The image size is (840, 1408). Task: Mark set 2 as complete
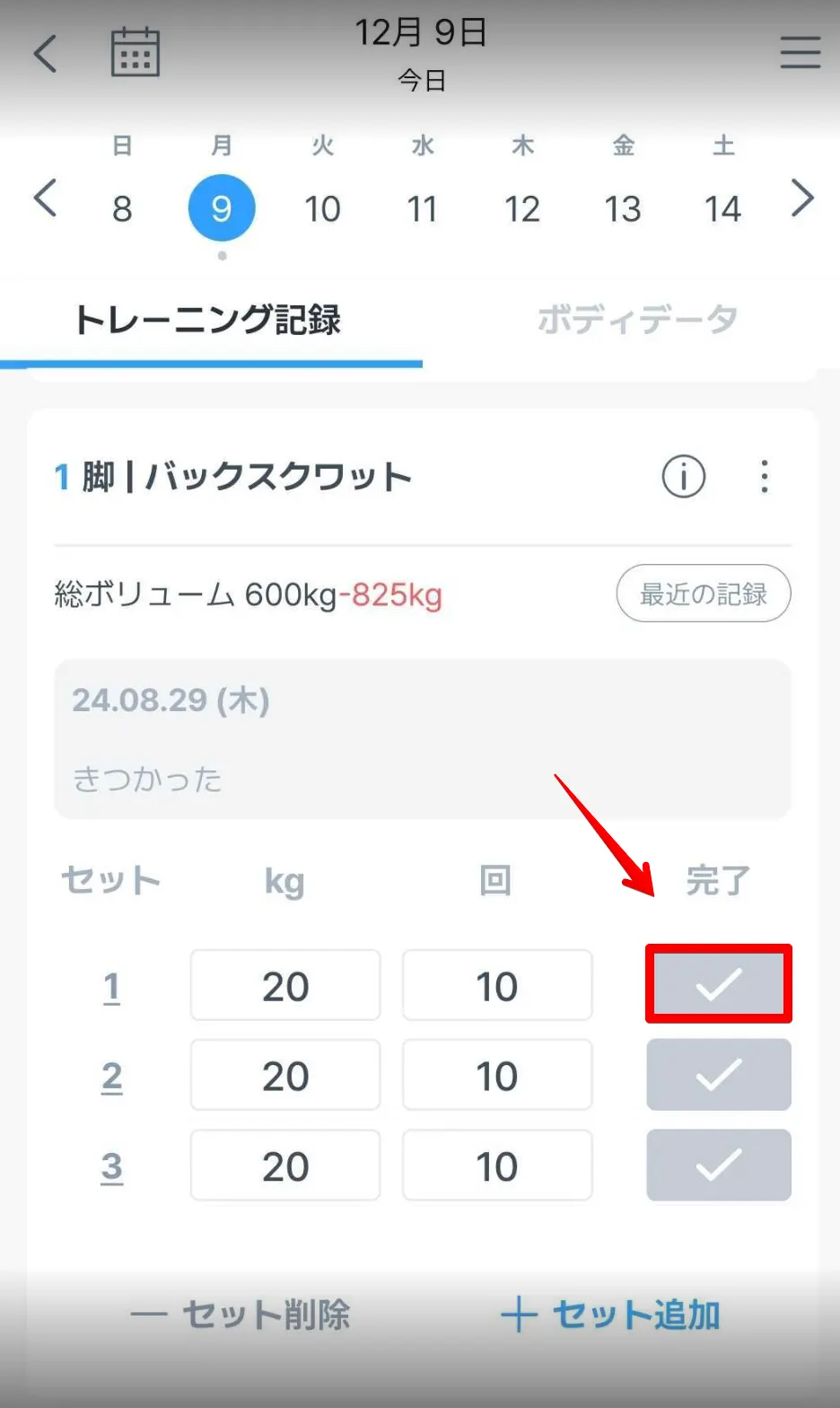(x=718, y=1075)
